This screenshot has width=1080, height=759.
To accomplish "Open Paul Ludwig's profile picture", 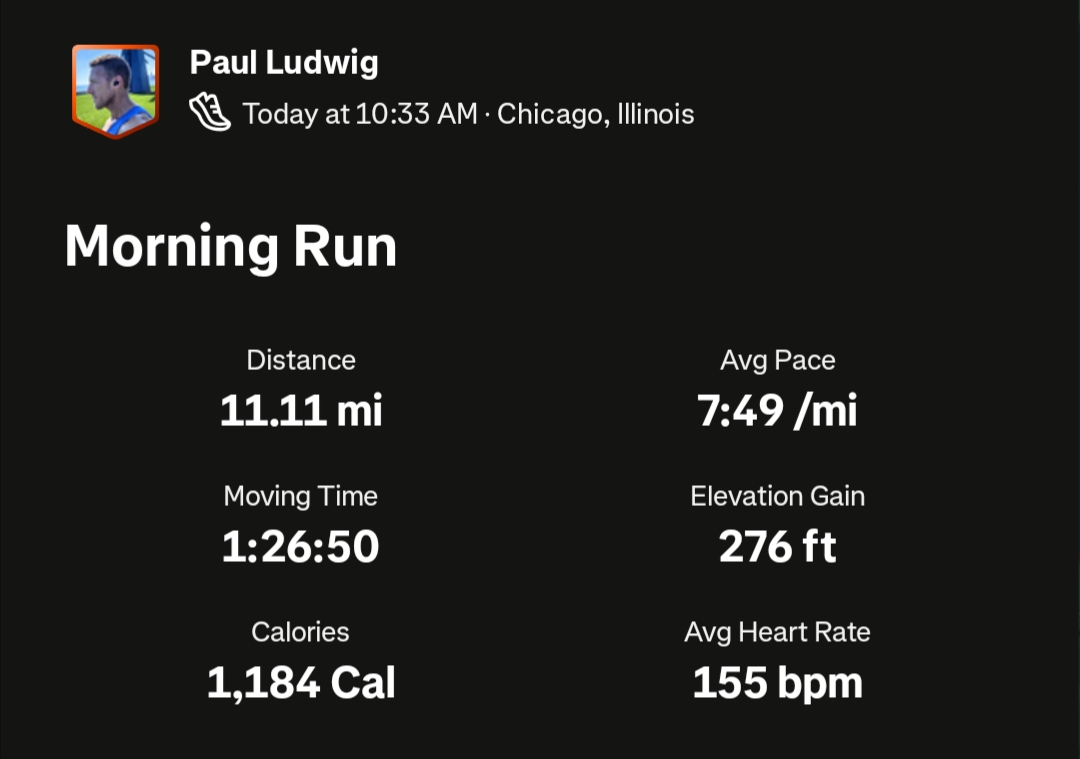I will [x=115, y=90].
